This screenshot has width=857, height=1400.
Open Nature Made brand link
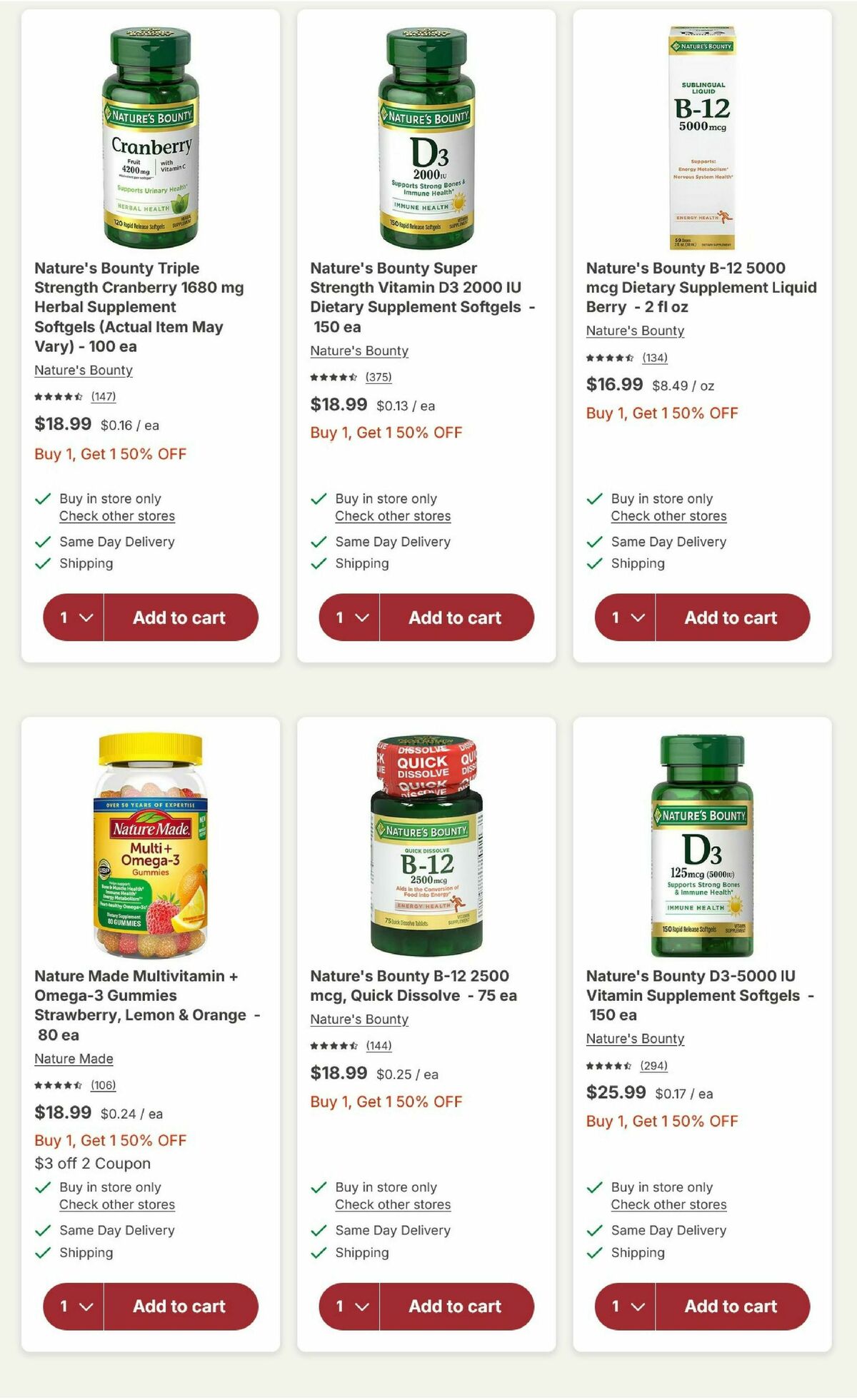tap(74, 1059)
